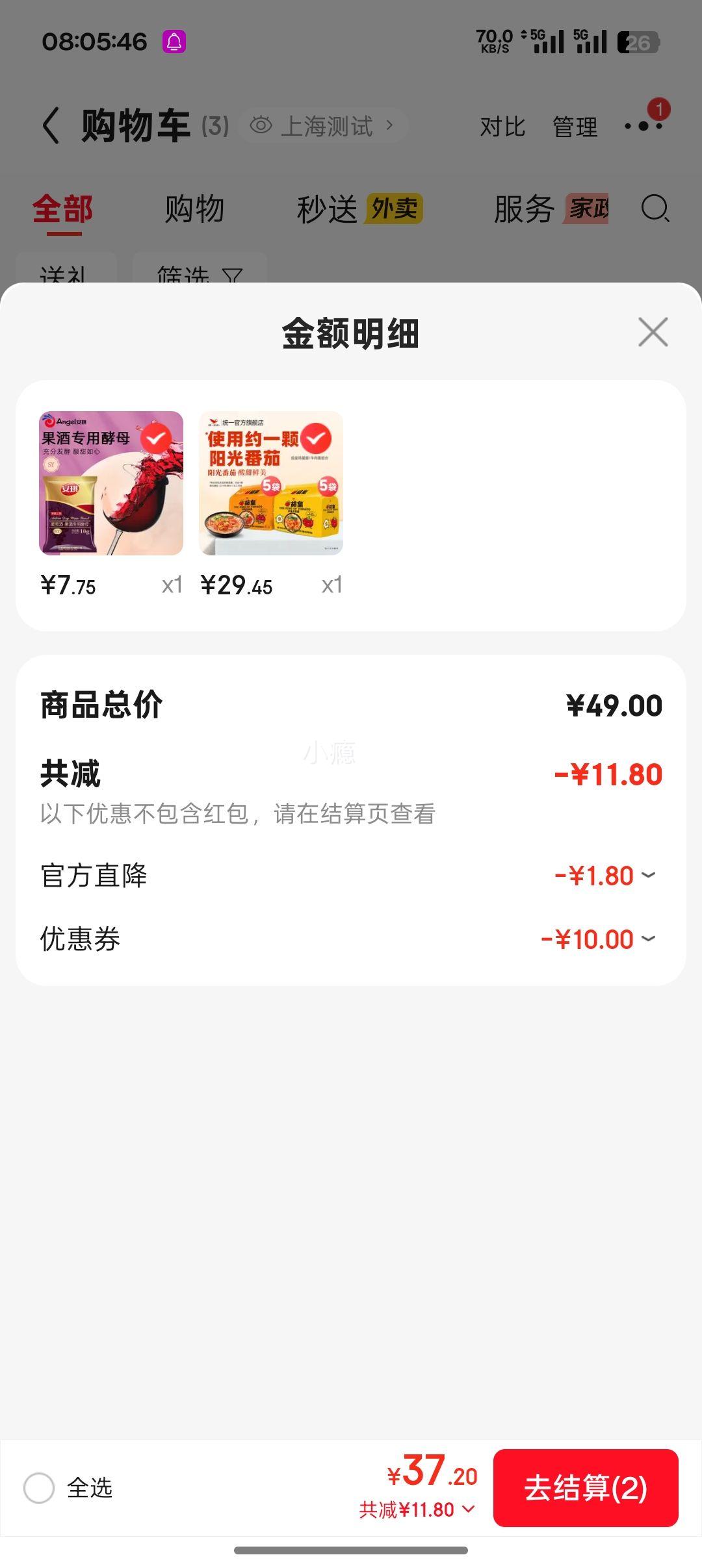Switch to the 全部 tab

tap(63, 209)
